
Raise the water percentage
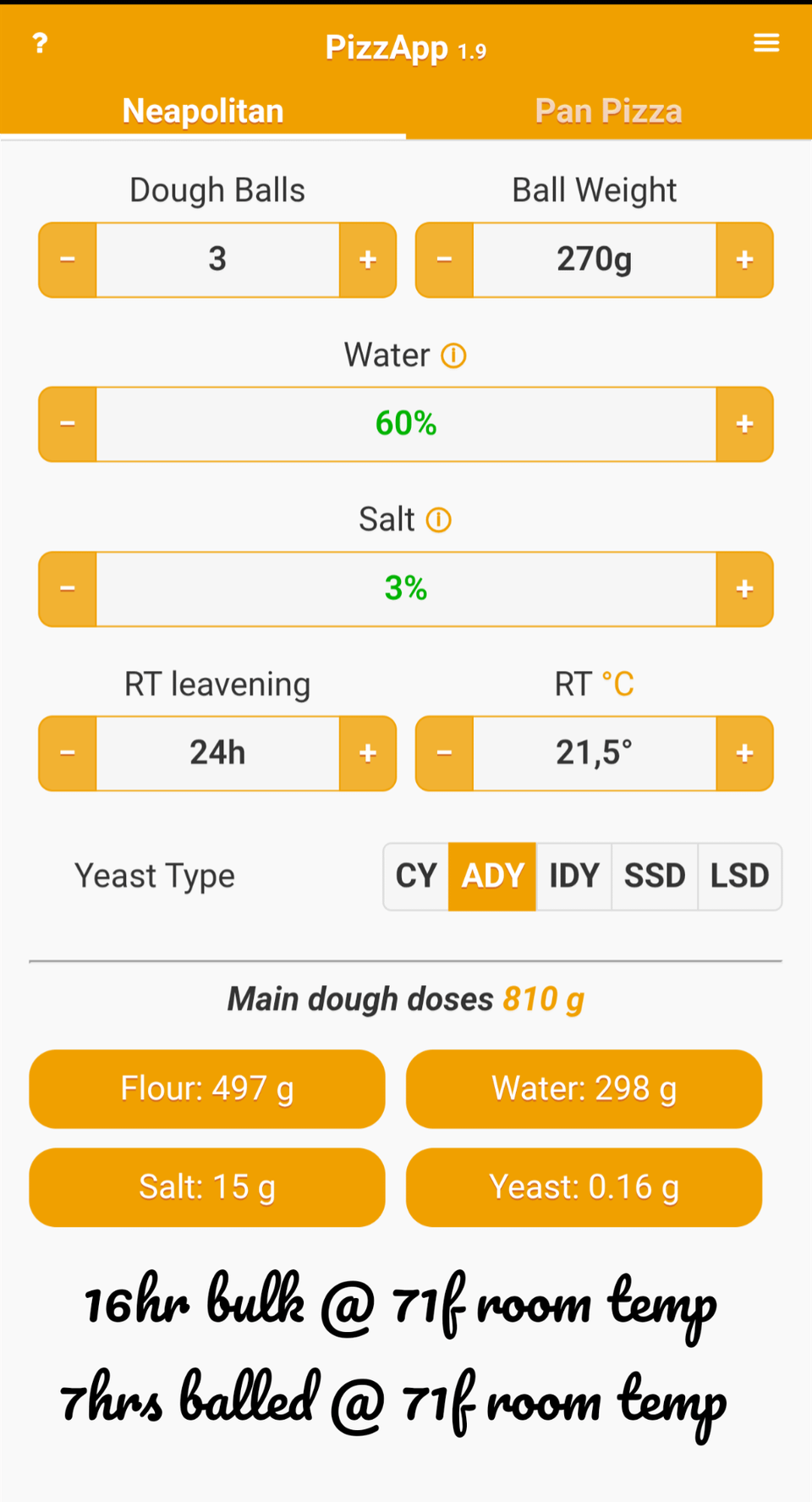coord(744,424)
